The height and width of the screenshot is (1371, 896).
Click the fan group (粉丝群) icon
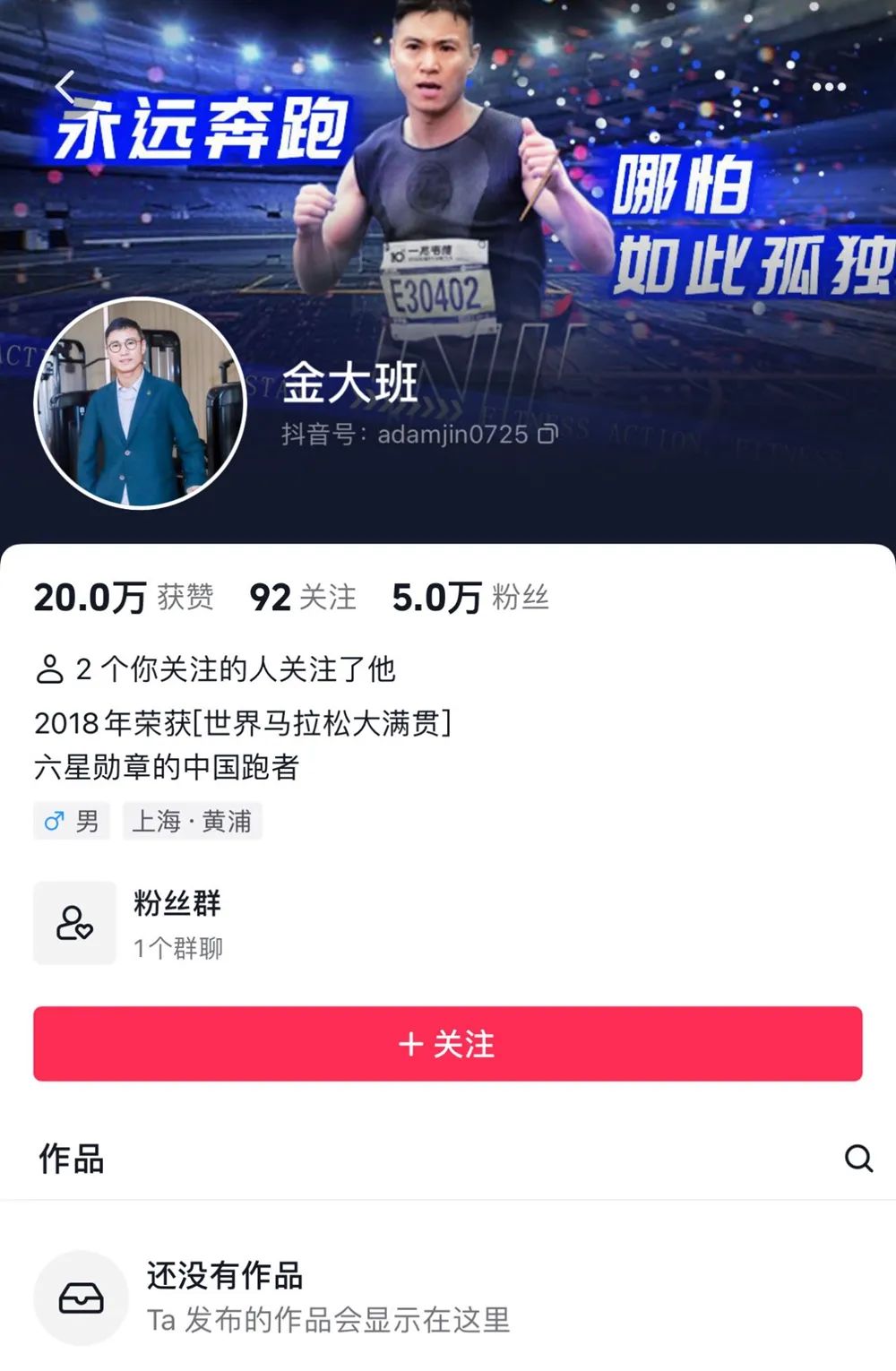click(x=74, y=923)
